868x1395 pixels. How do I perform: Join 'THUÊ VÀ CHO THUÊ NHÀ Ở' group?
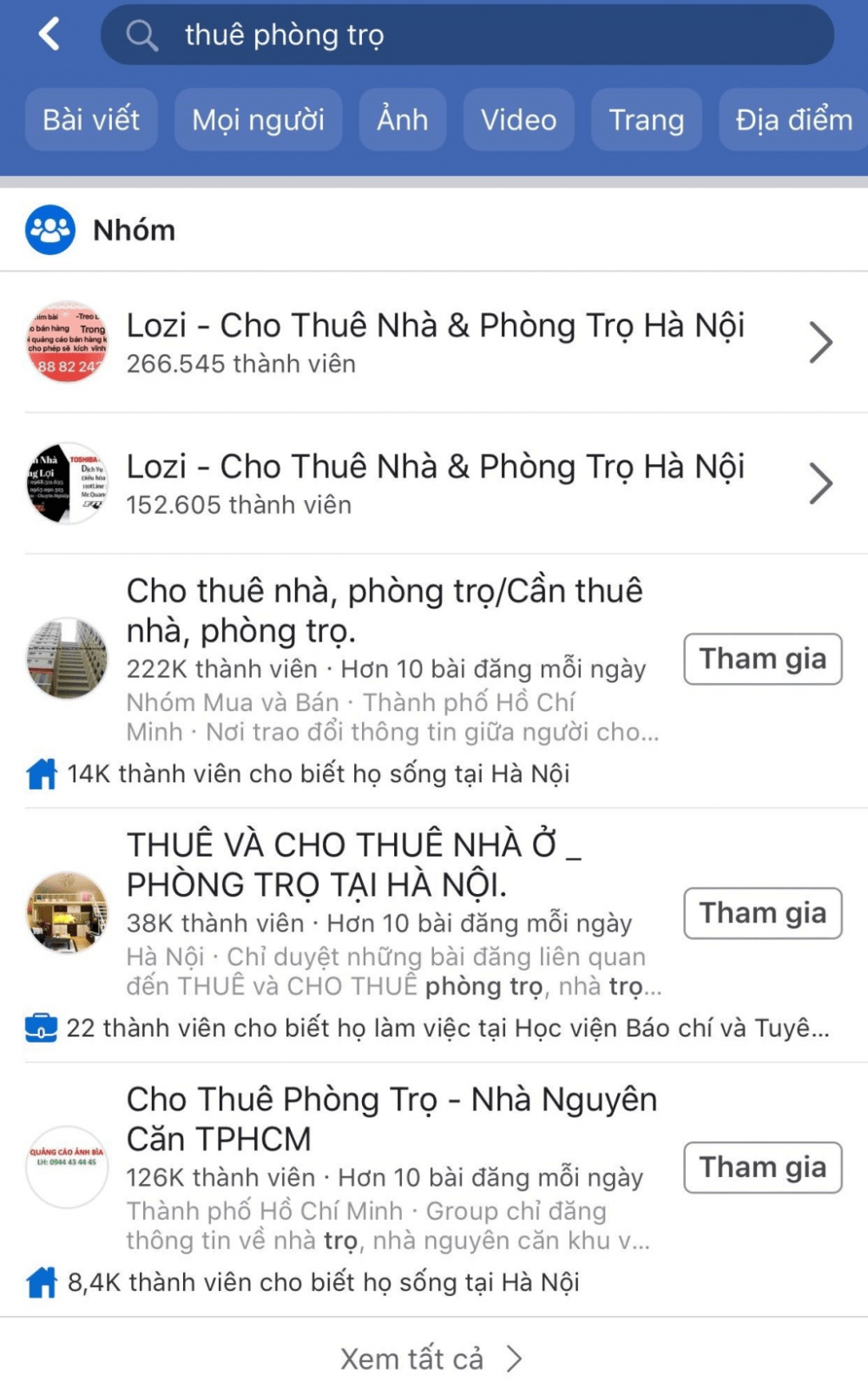pyautogui.click(x=762, y=913)
